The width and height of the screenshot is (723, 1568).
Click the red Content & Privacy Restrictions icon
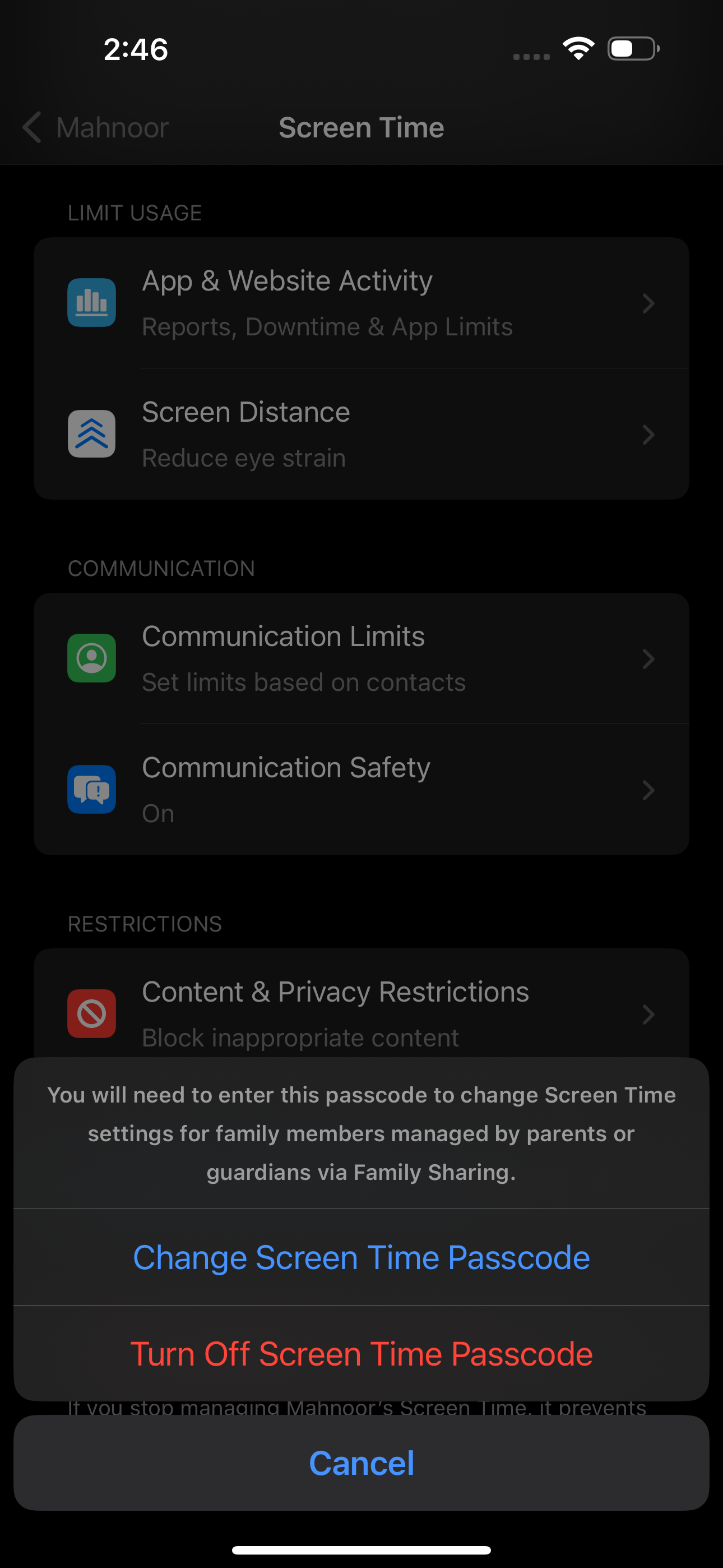[x=91, y=1013]
